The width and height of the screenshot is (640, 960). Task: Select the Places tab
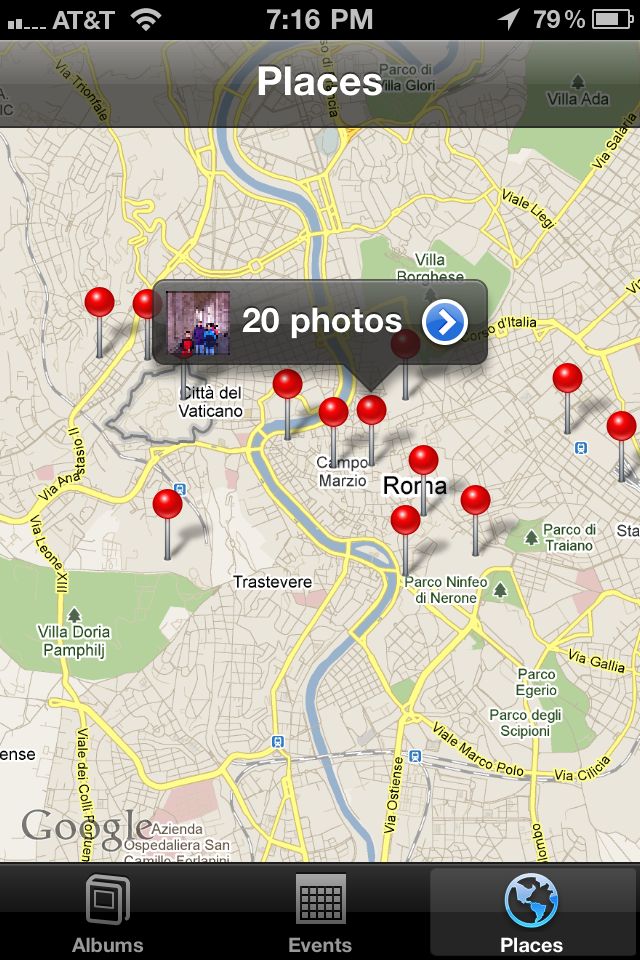click(532, 913)
